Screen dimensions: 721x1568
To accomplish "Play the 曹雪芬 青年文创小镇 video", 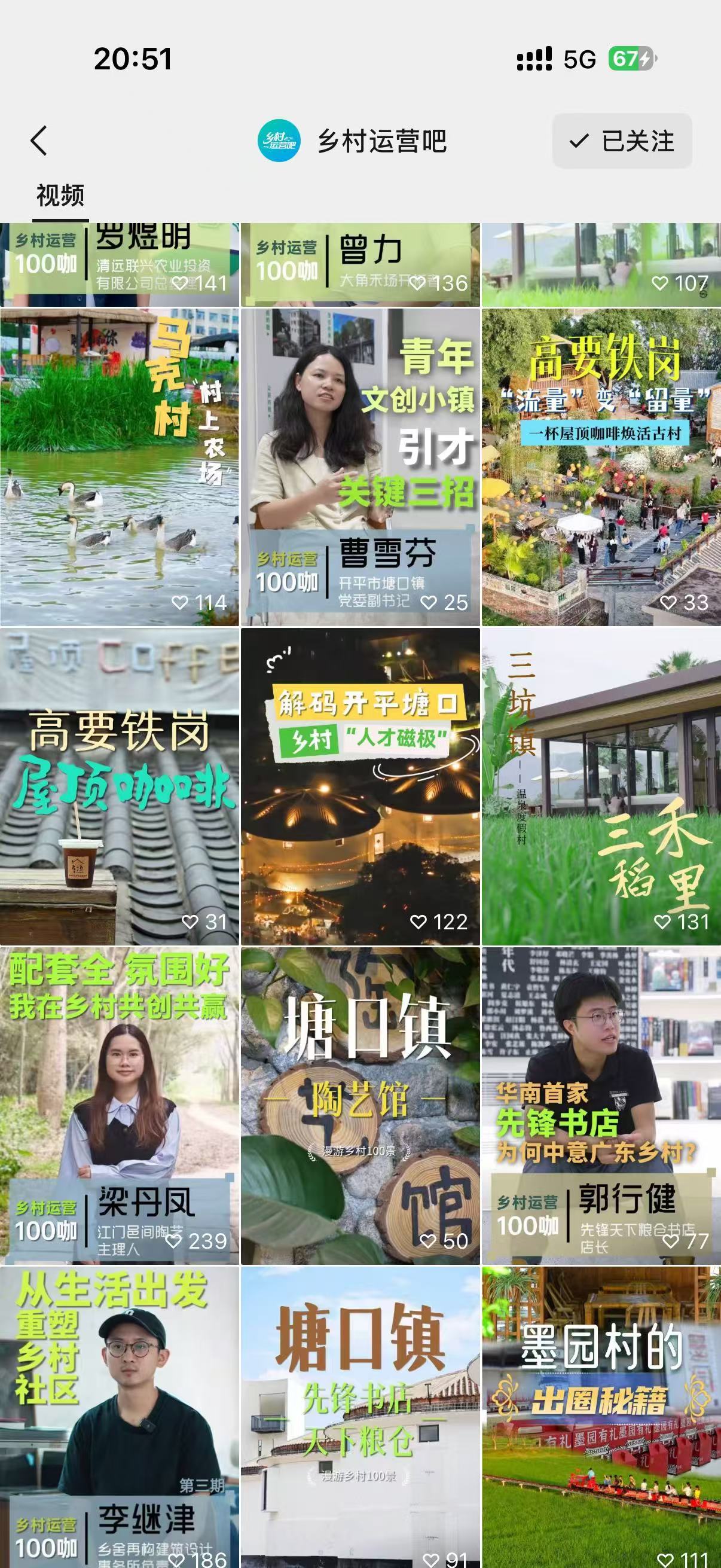I will (x=360, y=467).
